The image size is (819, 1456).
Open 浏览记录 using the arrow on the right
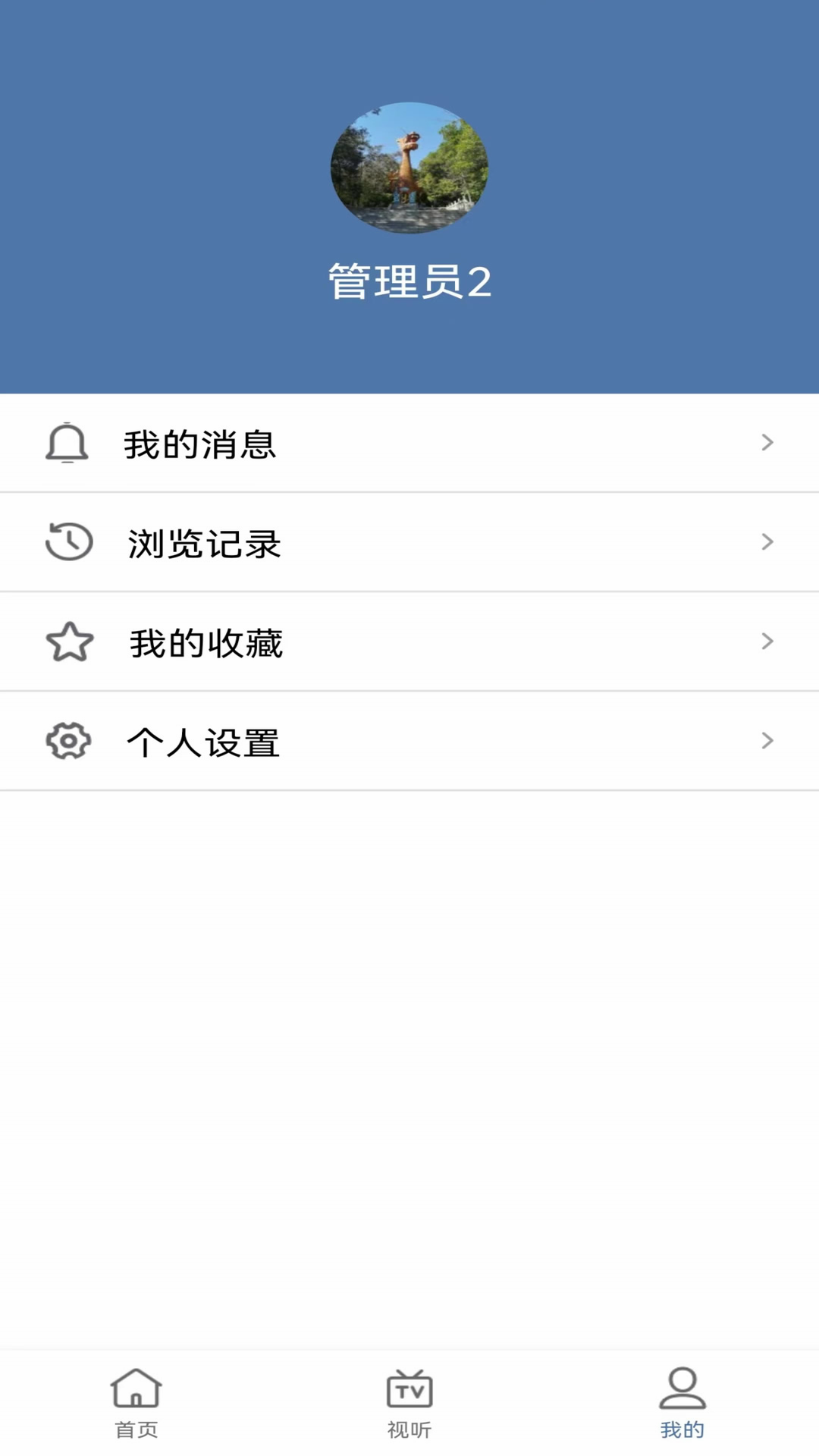[x=767, y=542]
